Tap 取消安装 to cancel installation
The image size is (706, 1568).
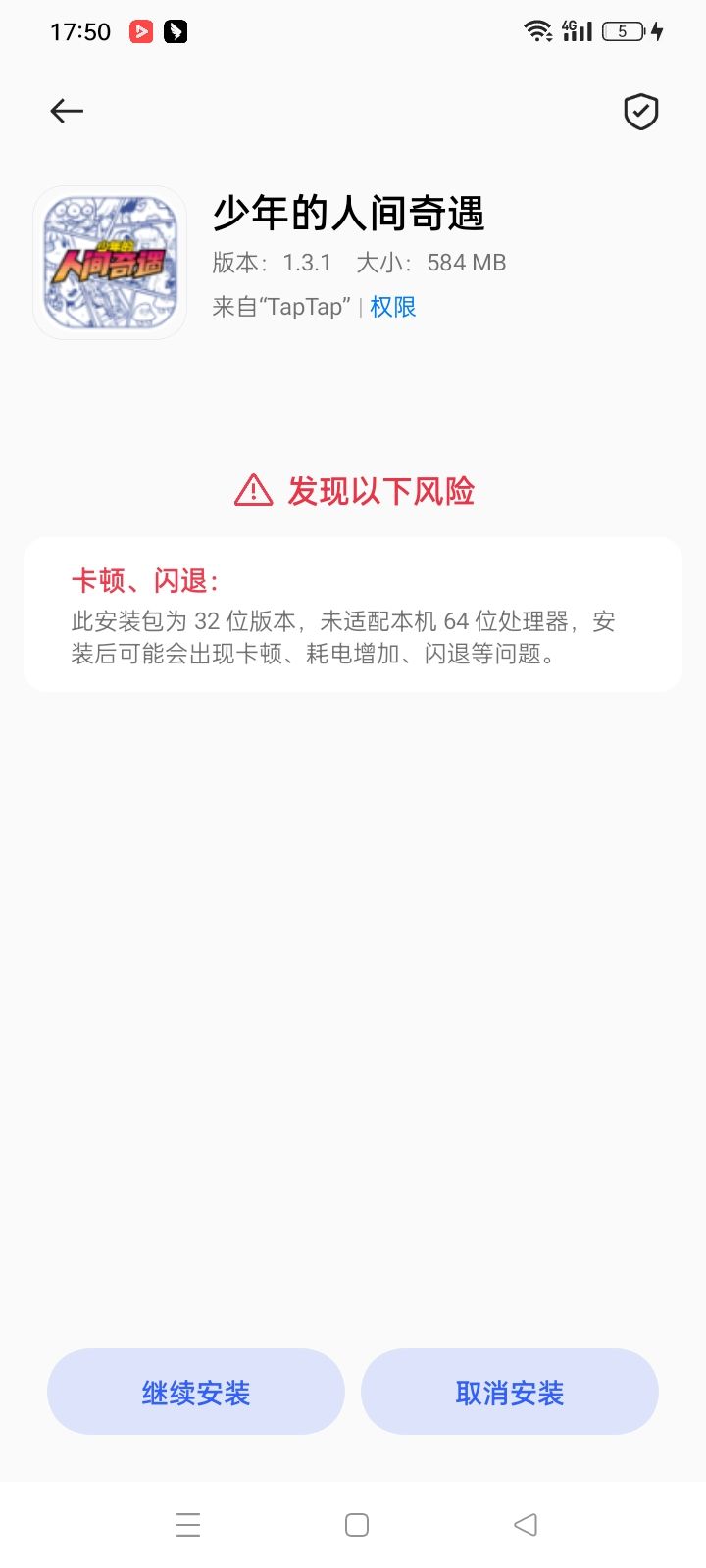[x=510, y=1392]
